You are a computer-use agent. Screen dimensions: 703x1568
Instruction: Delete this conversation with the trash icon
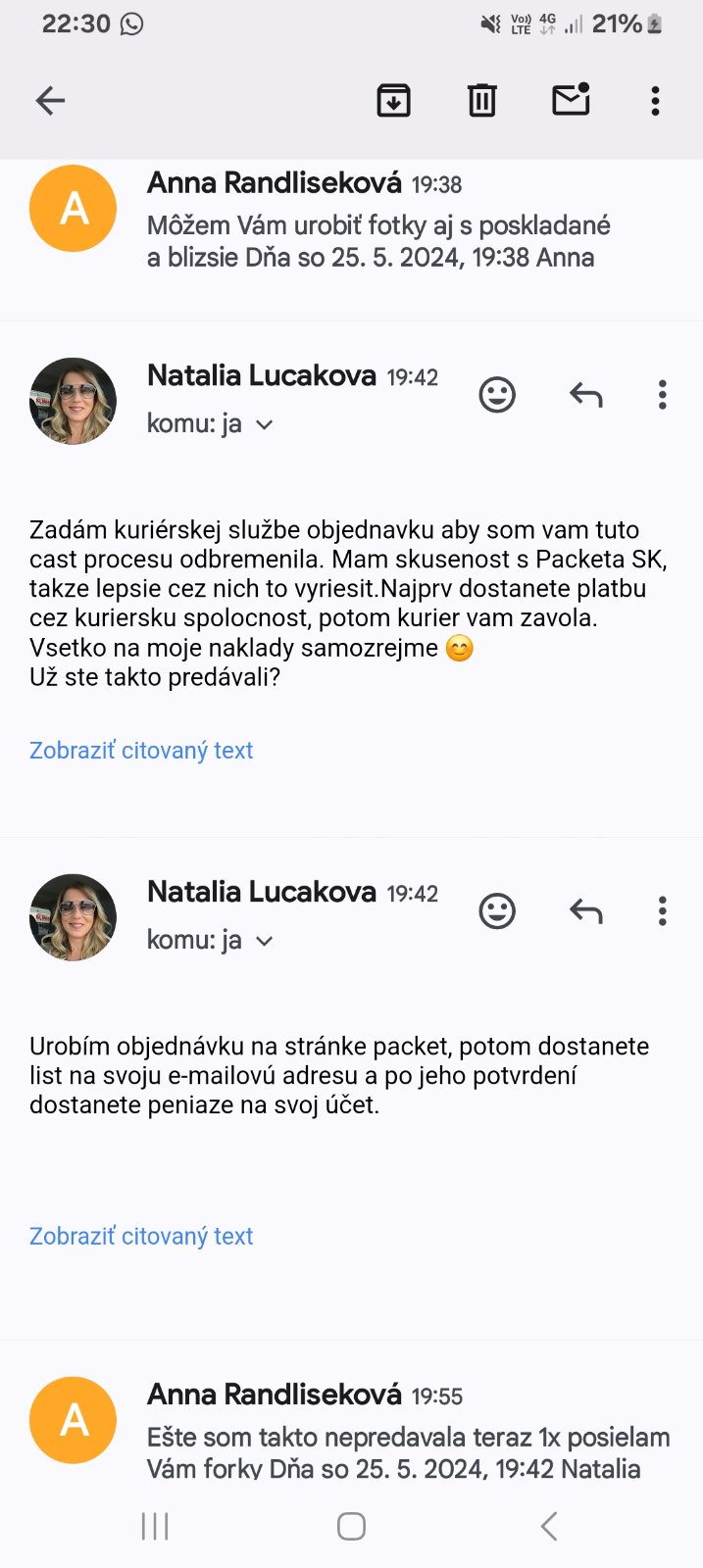[x=481, y=100]
